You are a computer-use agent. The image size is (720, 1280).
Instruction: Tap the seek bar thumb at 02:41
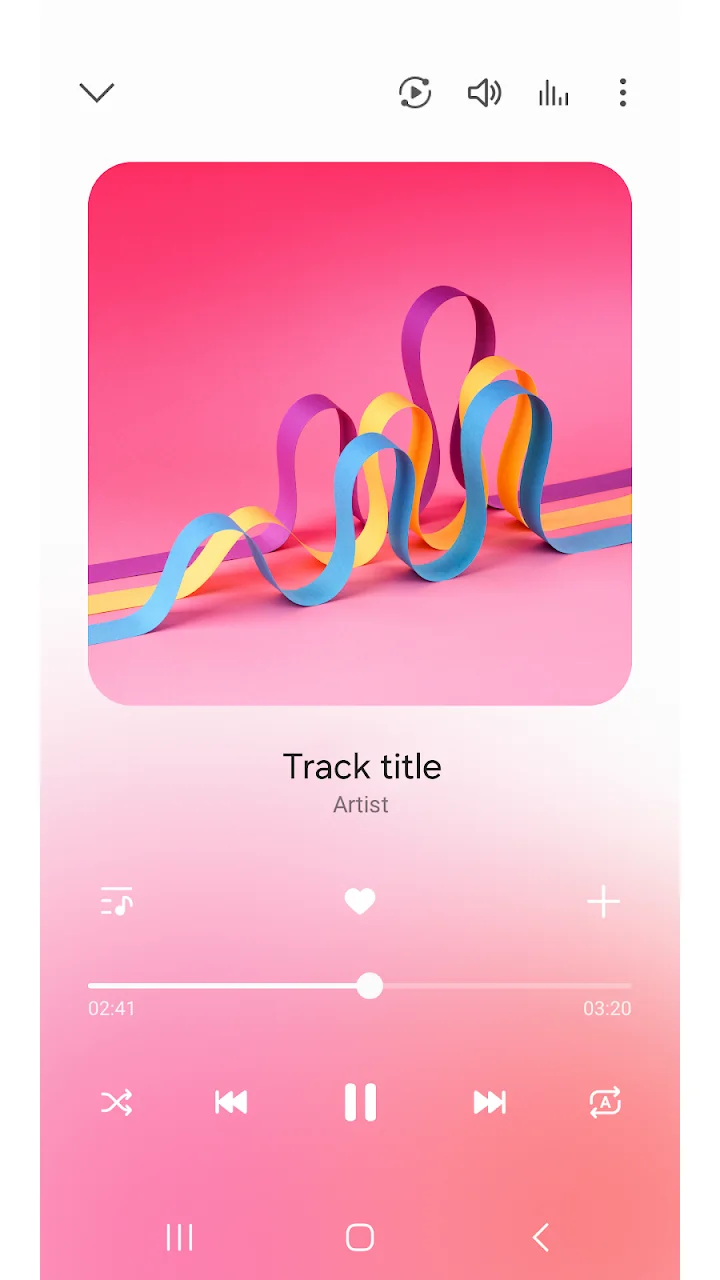click(370, 986)
